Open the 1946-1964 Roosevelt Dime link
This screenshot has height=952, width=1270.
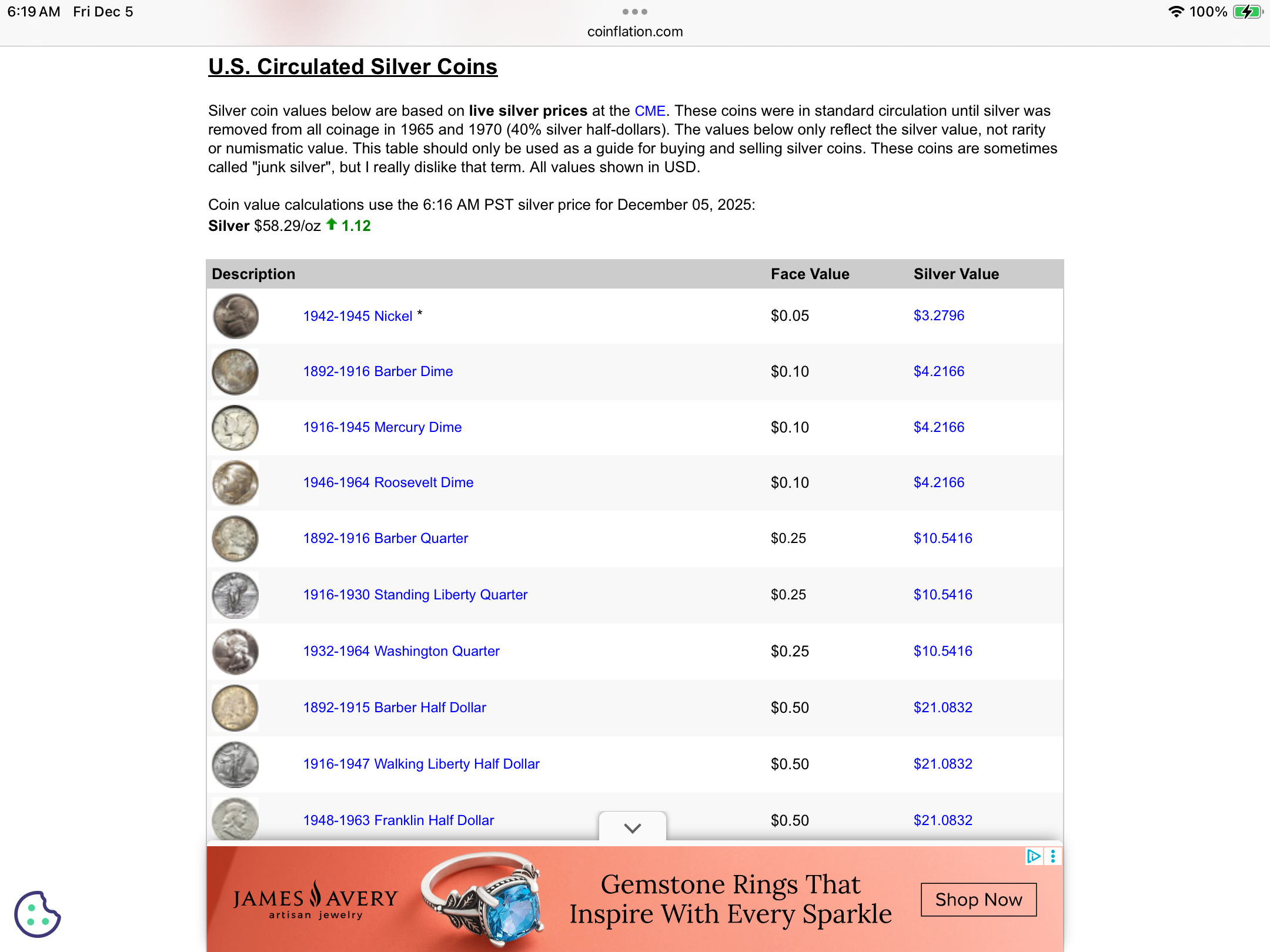pos(388,482)
